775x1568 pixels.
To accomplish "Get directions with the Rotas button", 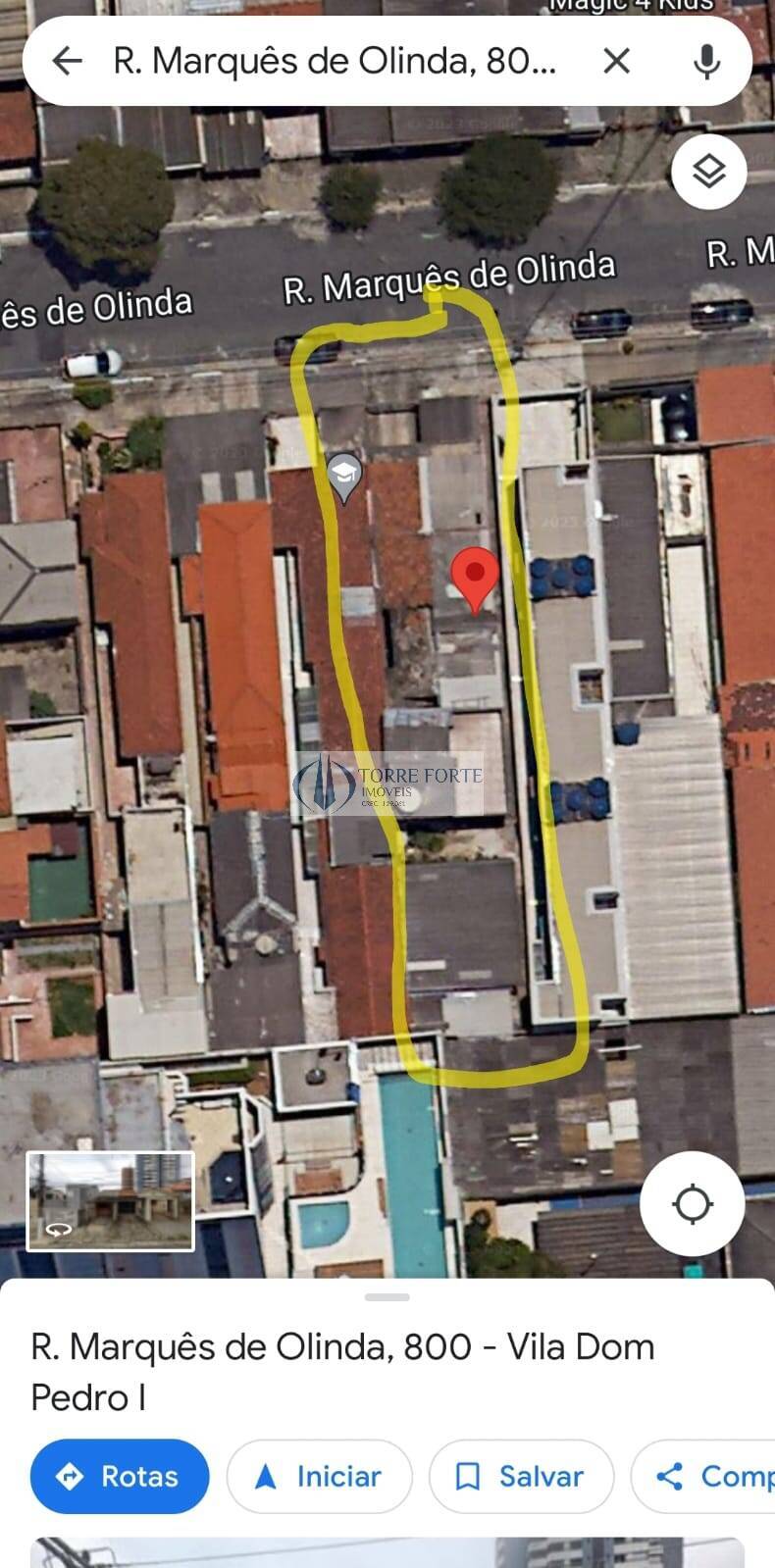I will point(120,1476).
